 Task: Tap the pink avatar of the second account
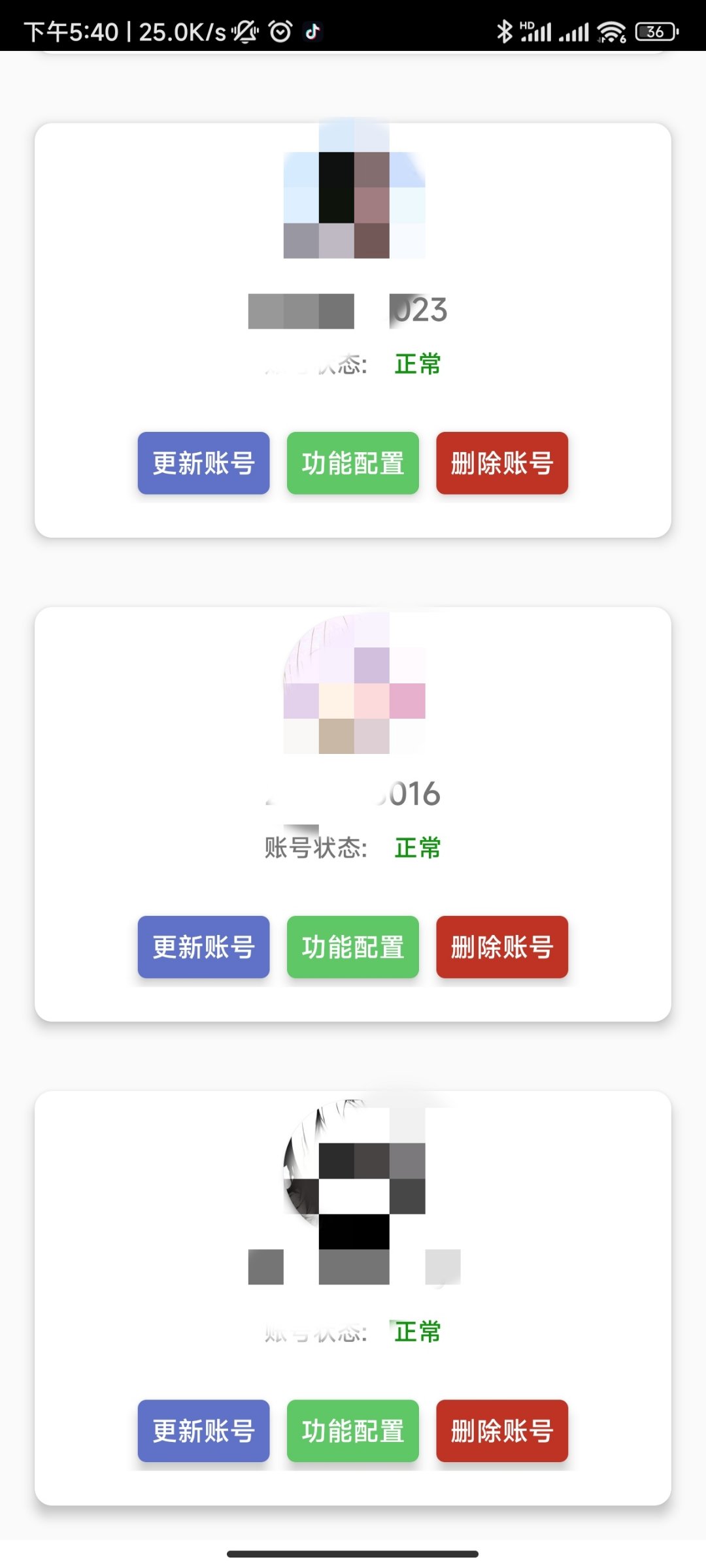click(x=353, y=686)
